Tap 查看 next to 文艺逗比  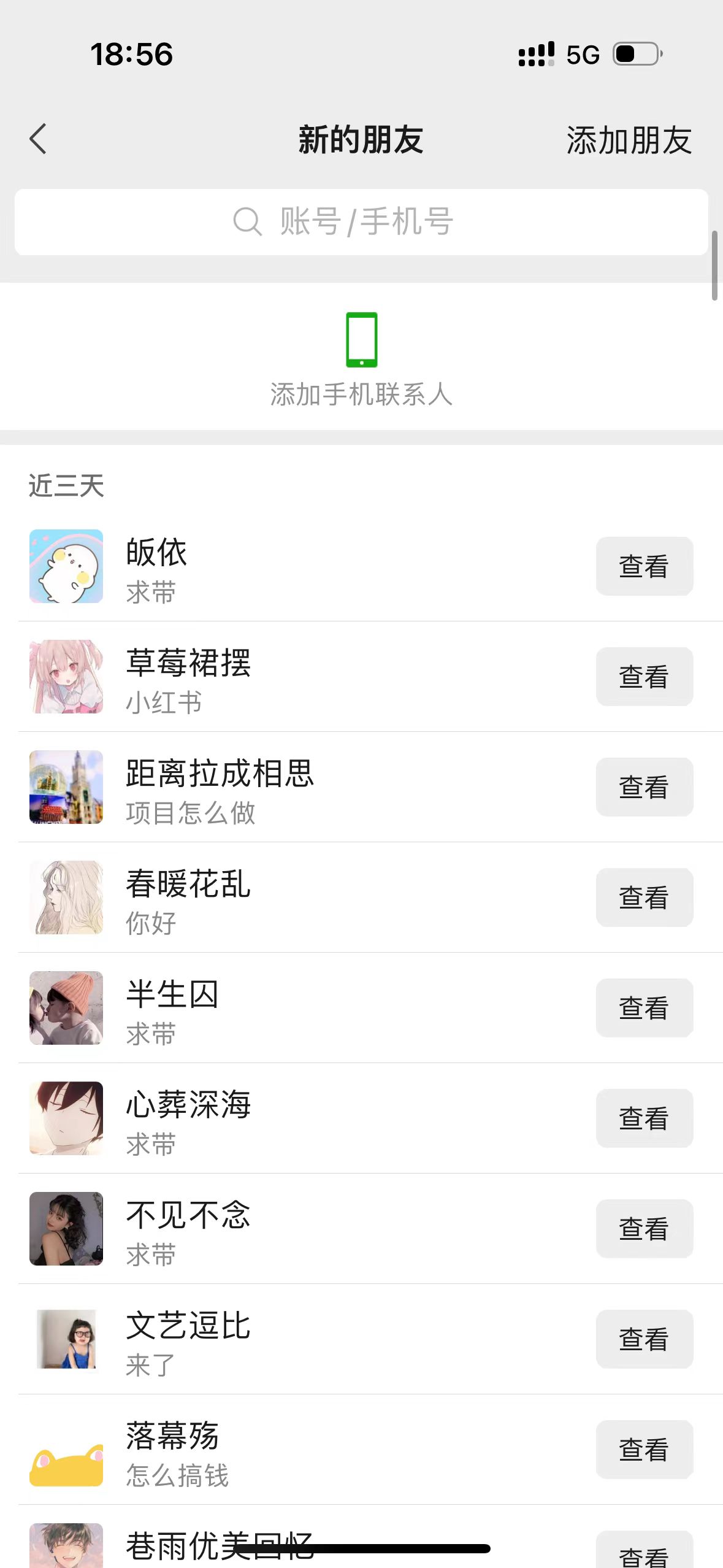pyautogui.click(x=644, y=1339)
